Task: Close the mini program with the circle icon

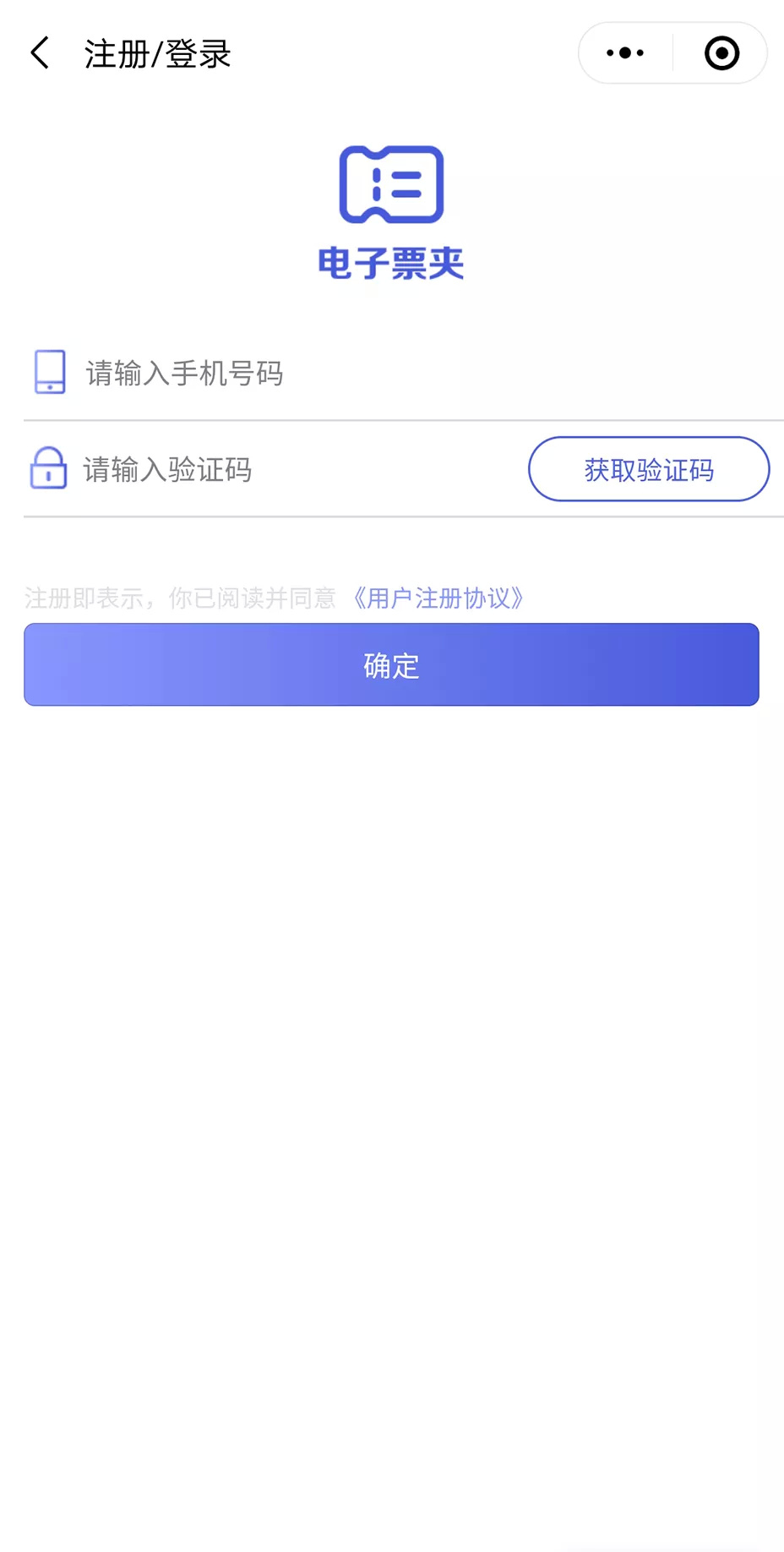Action: [x=721, y=53]
